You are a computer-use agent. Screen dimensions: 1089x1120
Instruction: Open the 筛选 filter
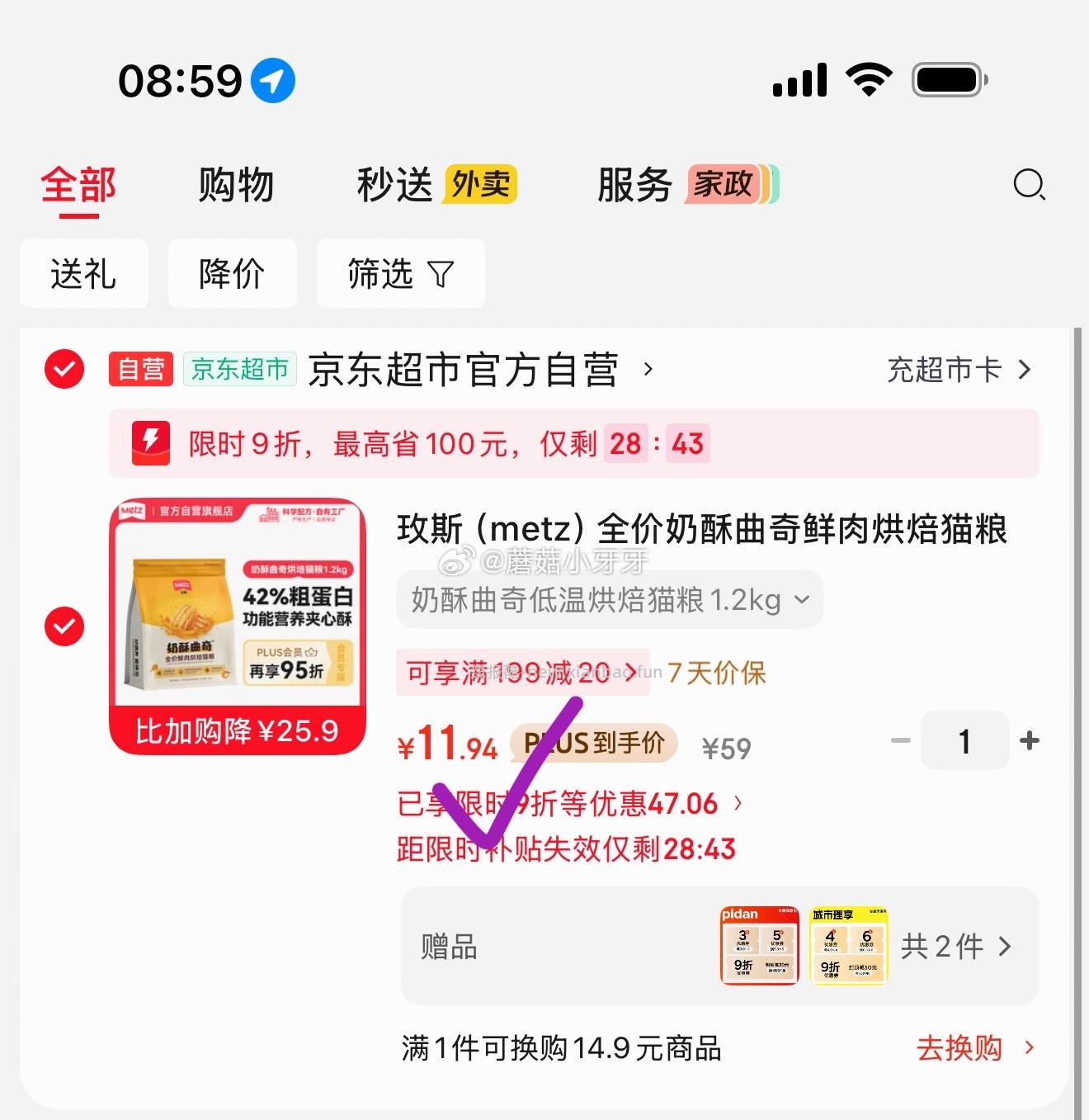400,273
